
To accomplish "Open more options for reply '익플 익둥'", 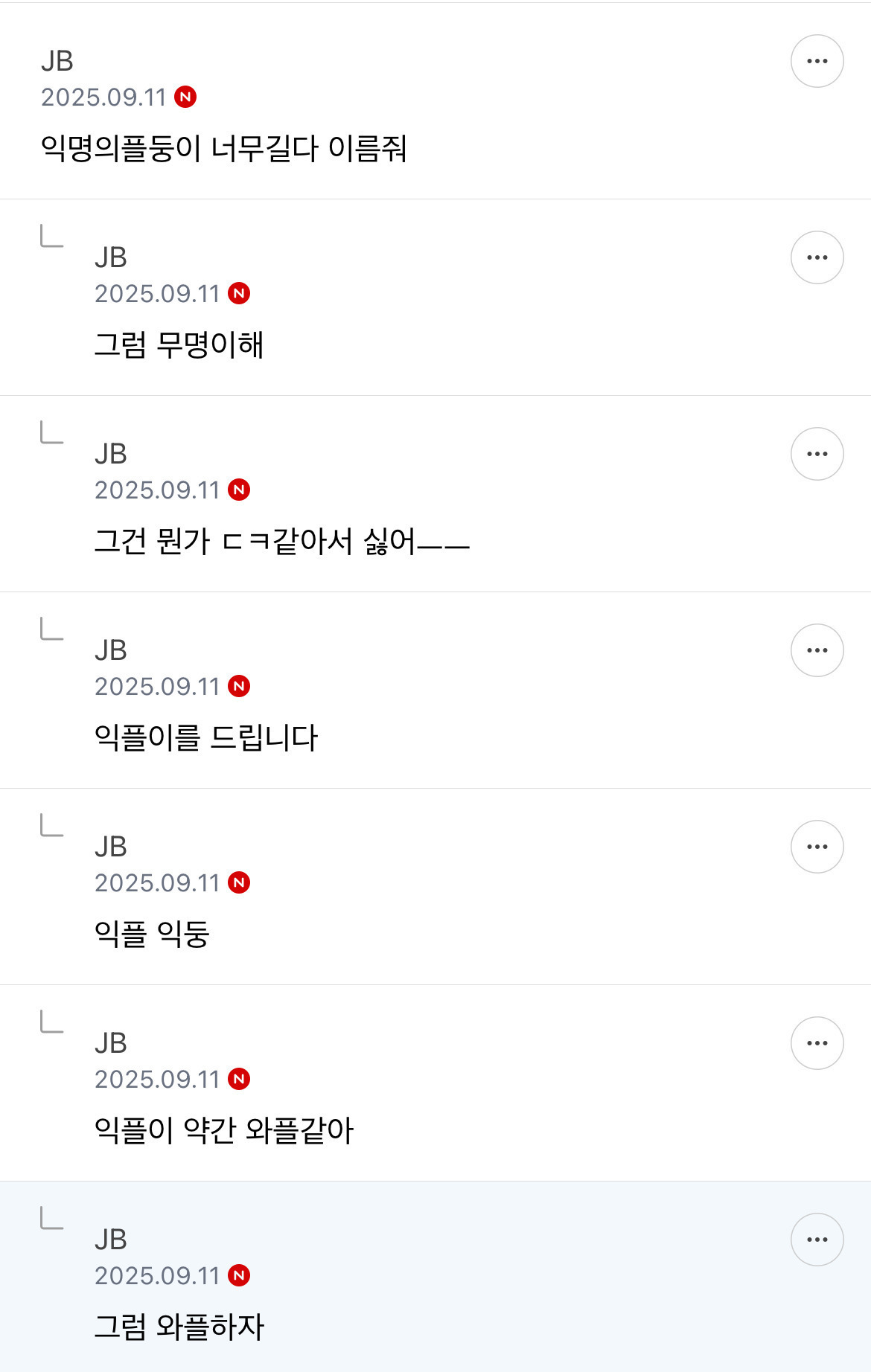I will tap(817, 847).
